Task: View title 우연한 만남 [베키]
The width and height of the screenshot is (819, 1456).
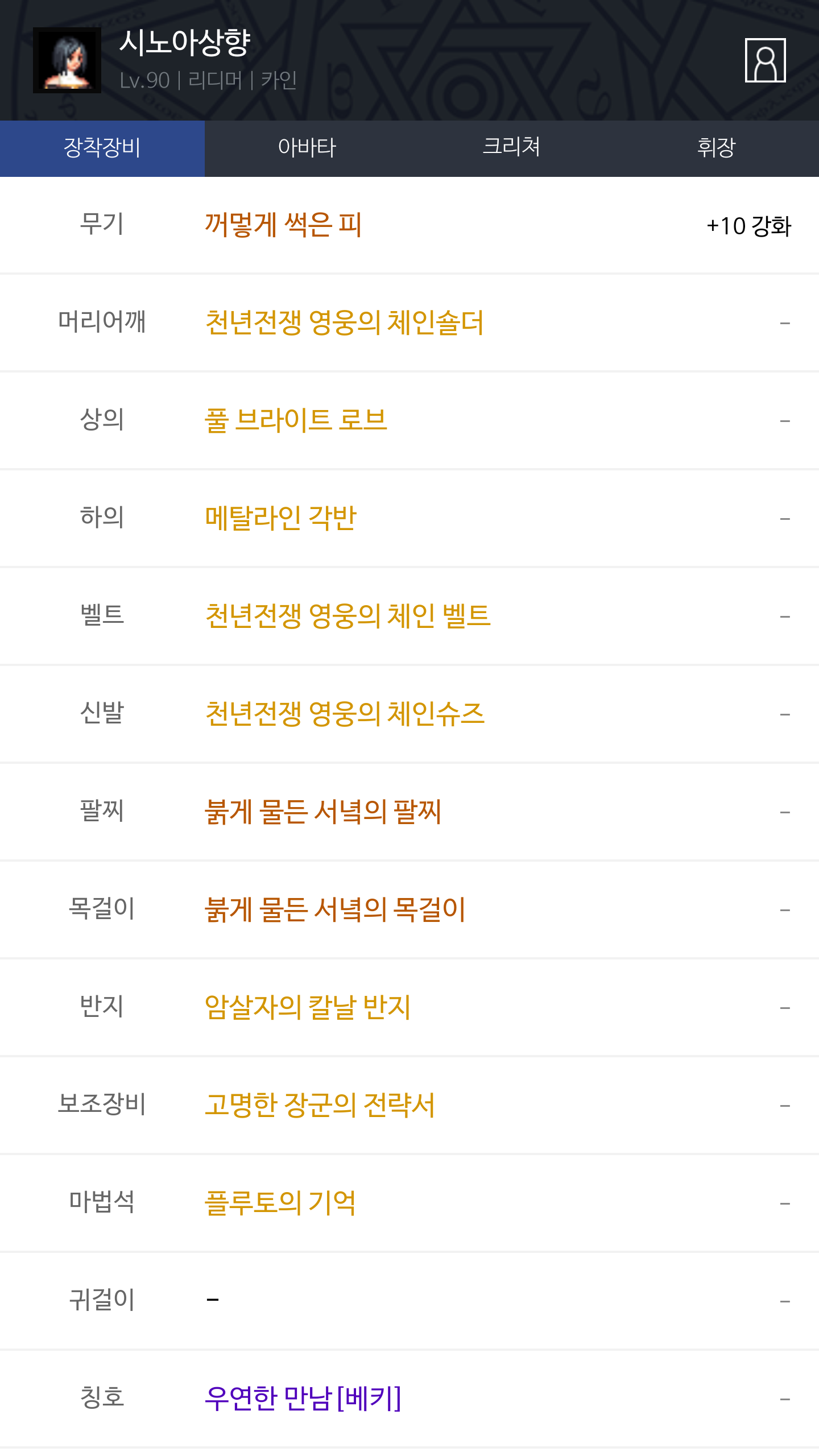Action: 303,1399
